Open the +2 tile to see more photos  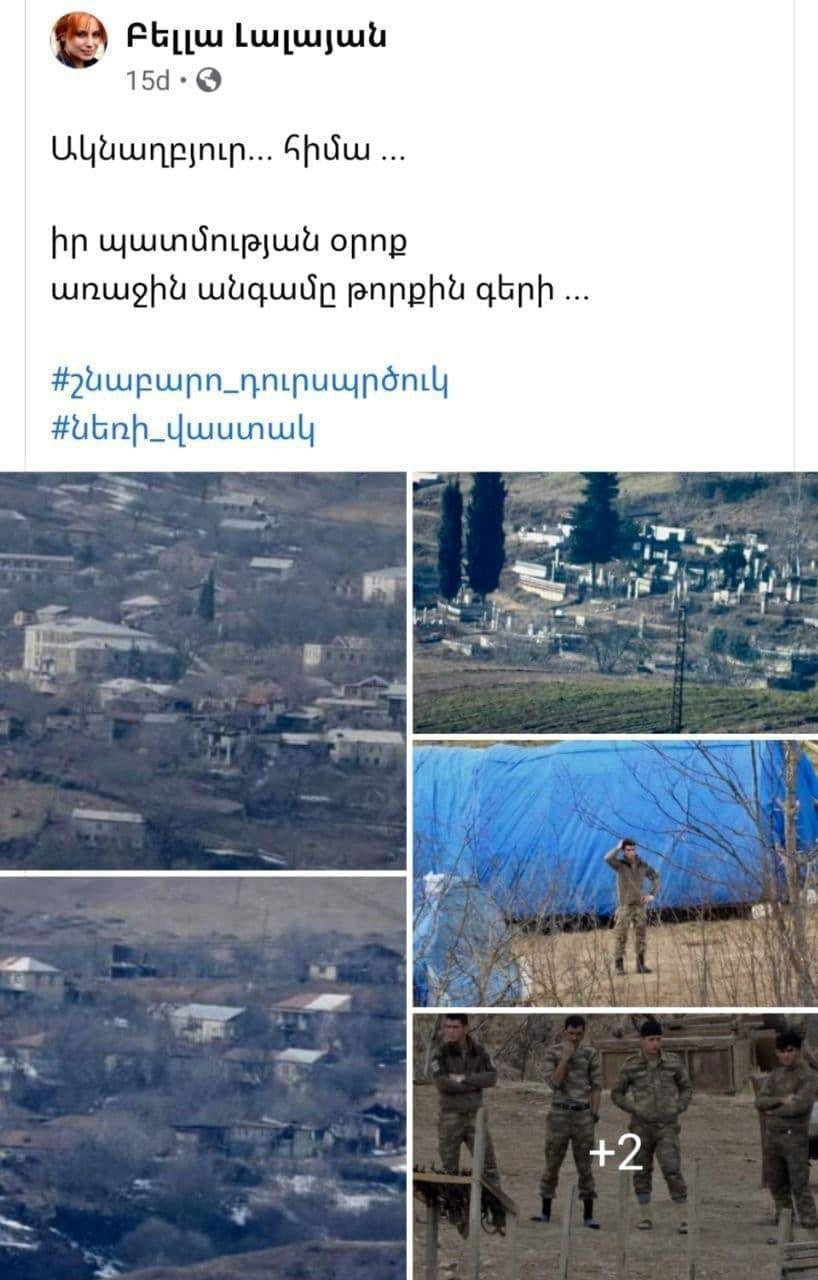615,1148
